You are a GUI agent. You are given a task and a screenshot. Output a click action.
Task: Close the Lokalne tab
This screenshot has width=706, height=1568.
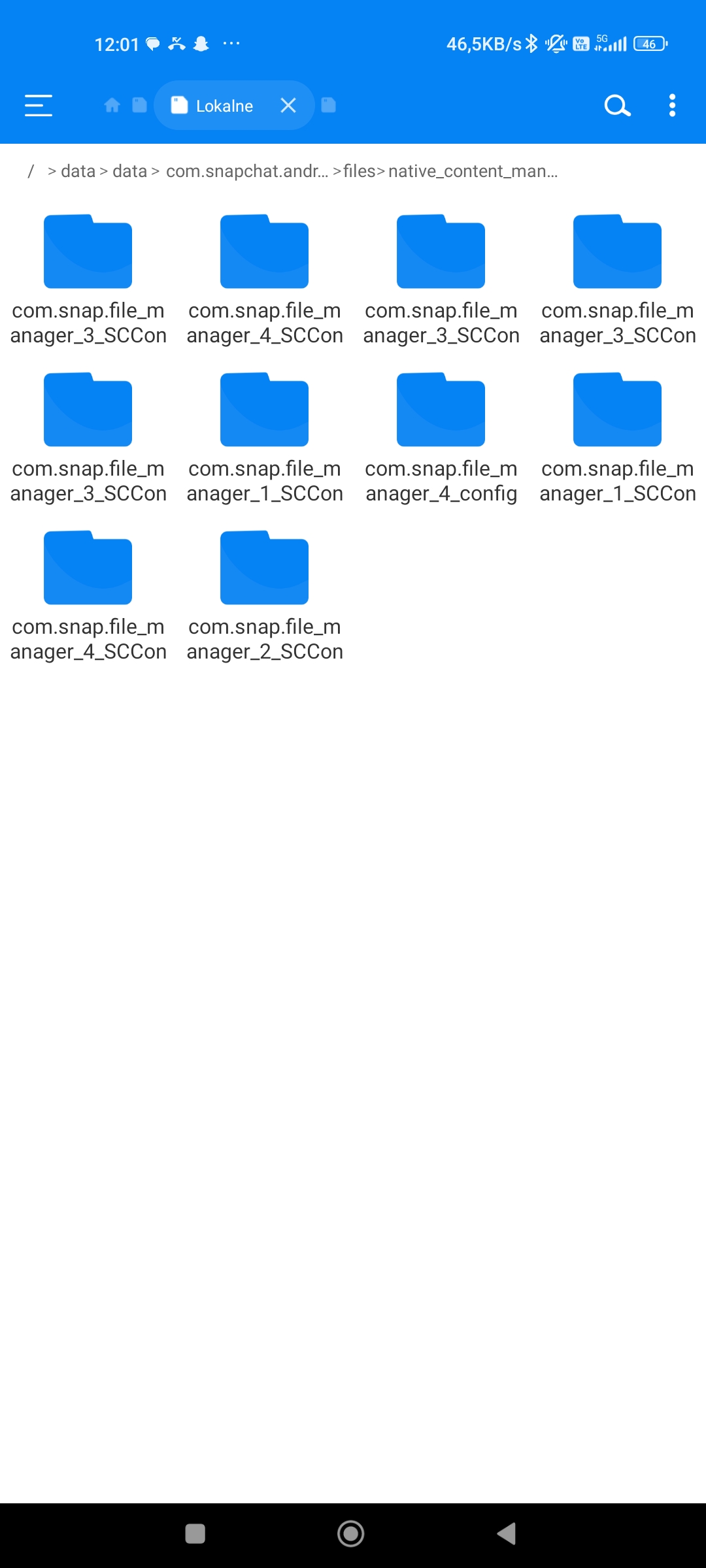point(288,105)
